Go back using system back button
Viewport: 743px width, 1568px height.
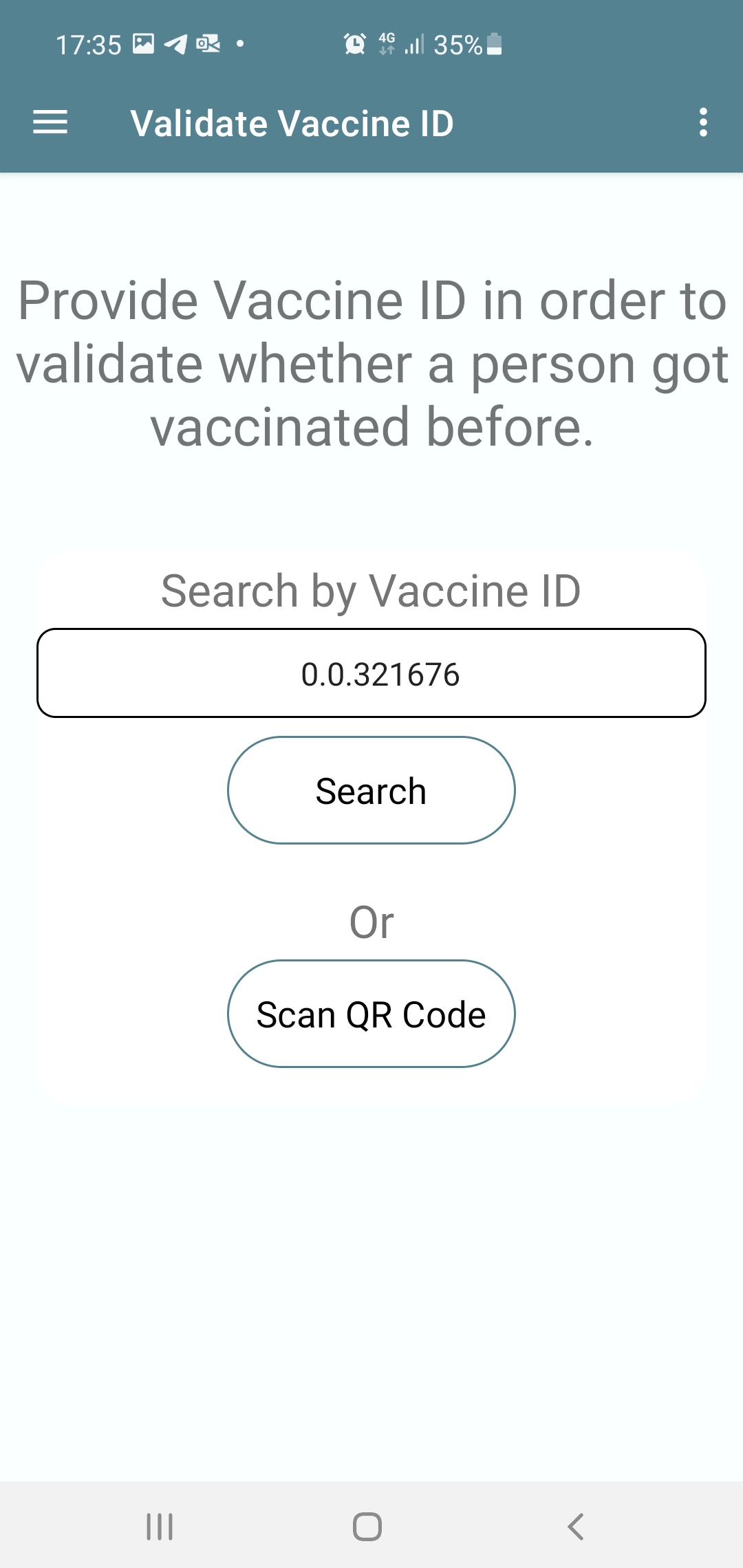(576, 1526)
